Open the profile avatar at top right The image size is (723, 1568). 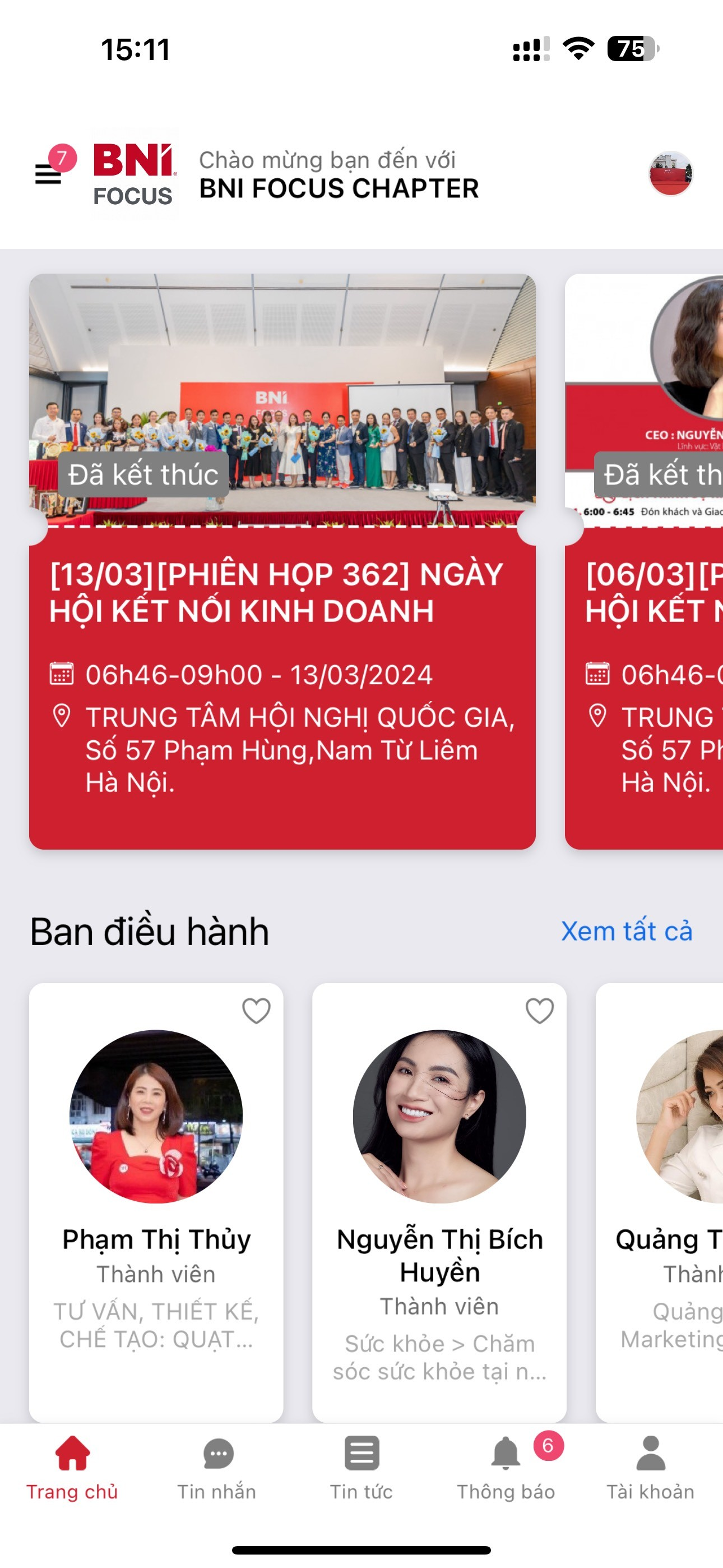point(670,174)
